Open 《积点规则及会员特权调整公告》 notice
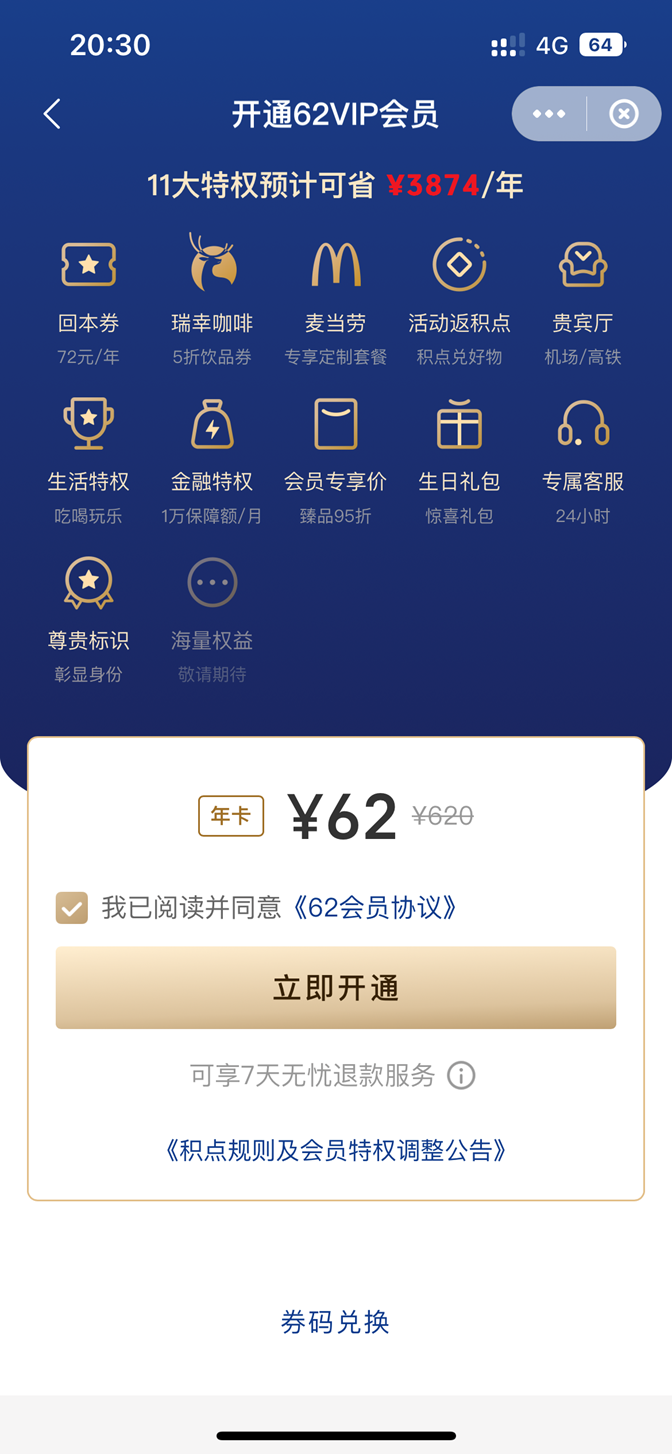Image resolution: width=672 pixels, height=1454 pixels. pyautogui.click(x=336, y=1151)
